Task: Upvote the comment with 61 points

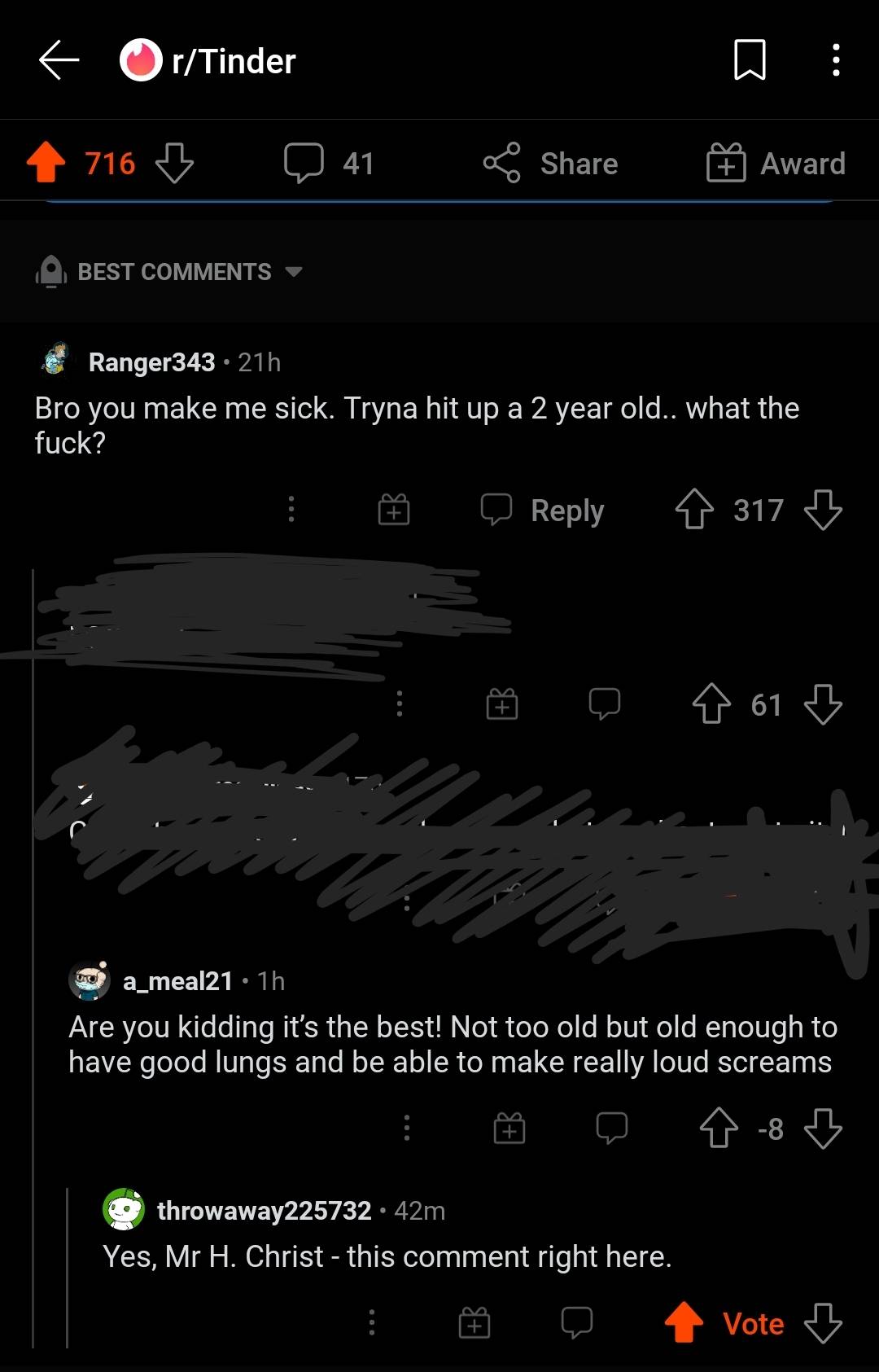Action: [x=711, y=704]
